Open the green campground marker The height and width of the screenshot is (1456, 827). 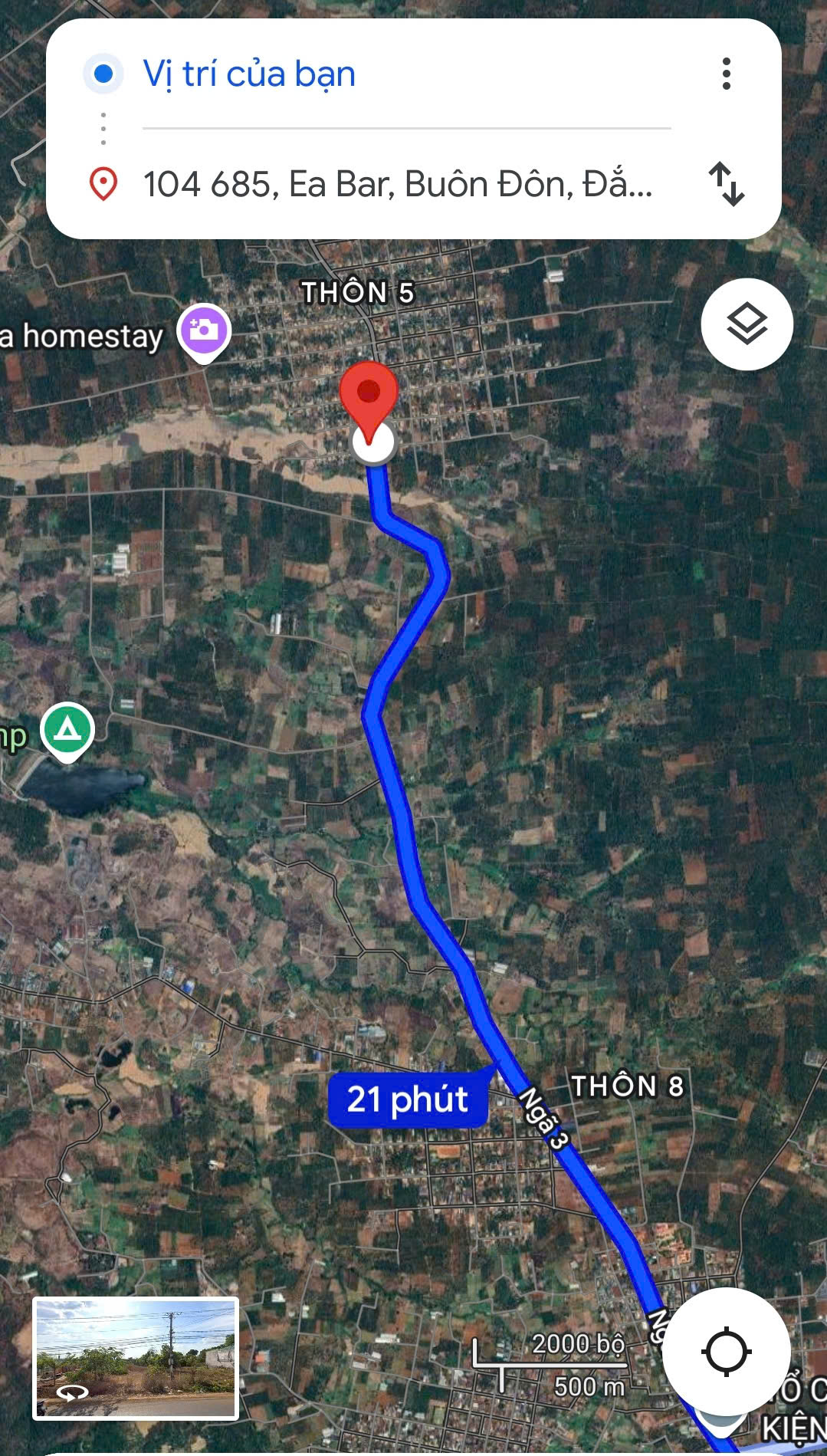pyautogui.click(x=67, y=729)
